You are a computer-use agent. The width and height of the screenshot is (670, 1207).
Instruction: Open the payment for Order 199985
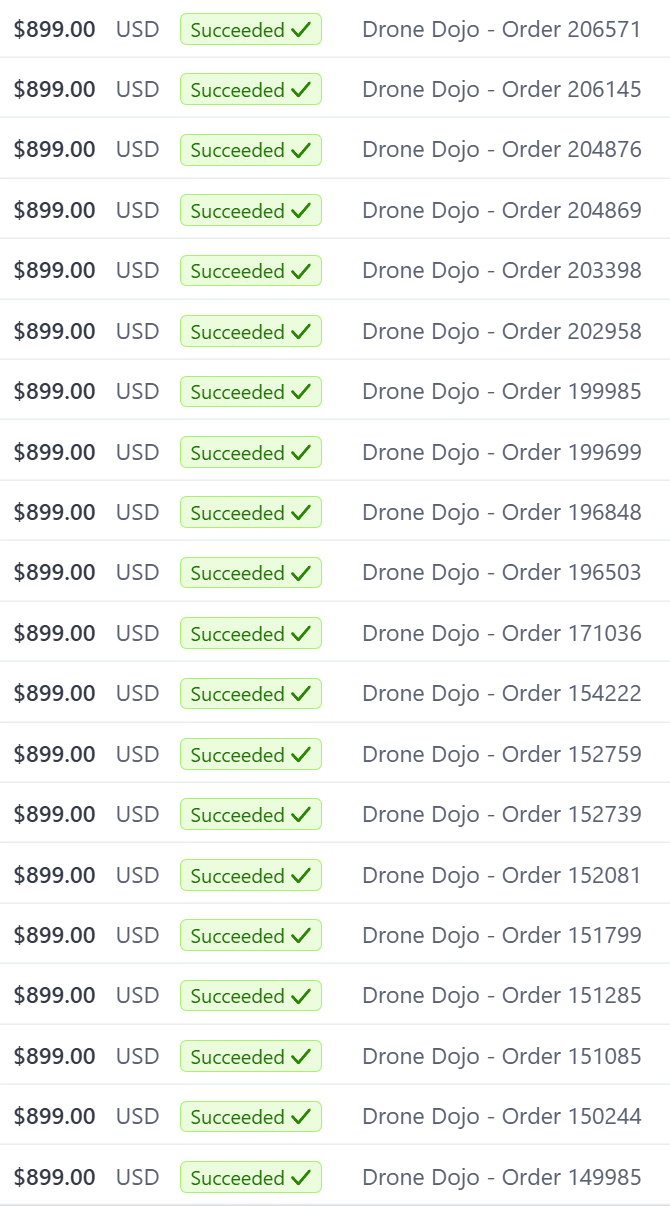tap(335, 390)
